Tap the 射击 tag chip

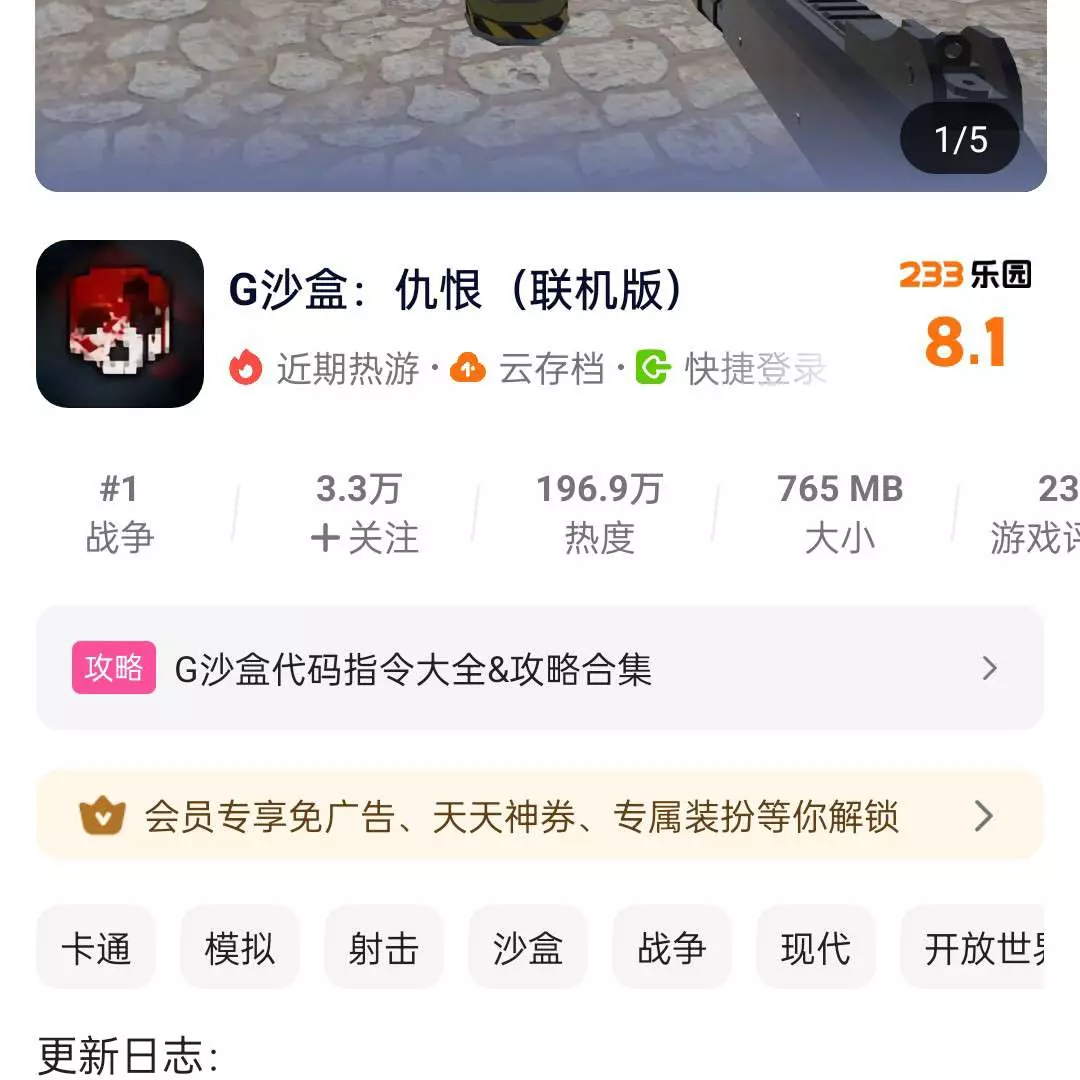click(384, 948)
